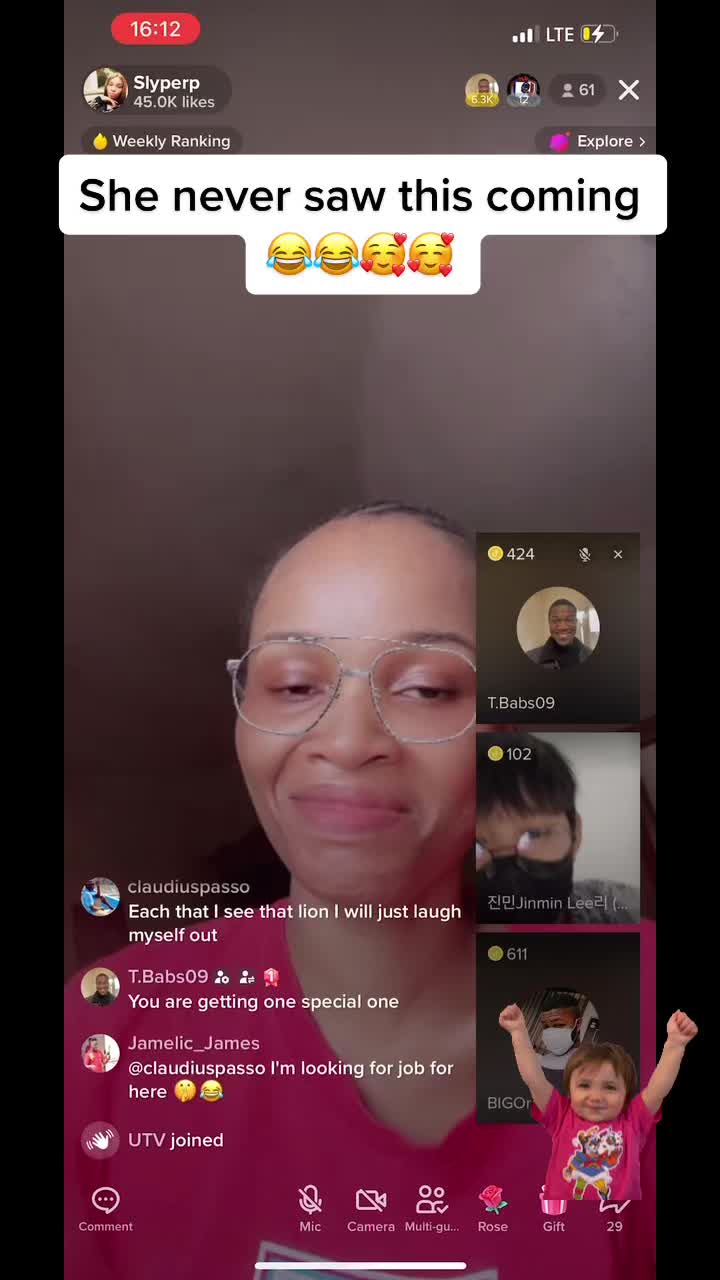
Task: Open T.Babs09's guest tile
Action: 558,628
